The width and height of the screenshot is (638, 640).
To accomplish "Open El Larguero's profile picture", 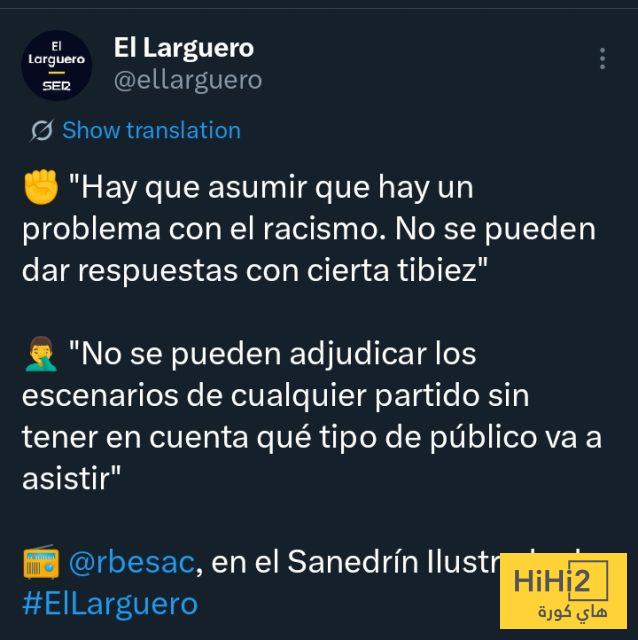I will 56,66.
